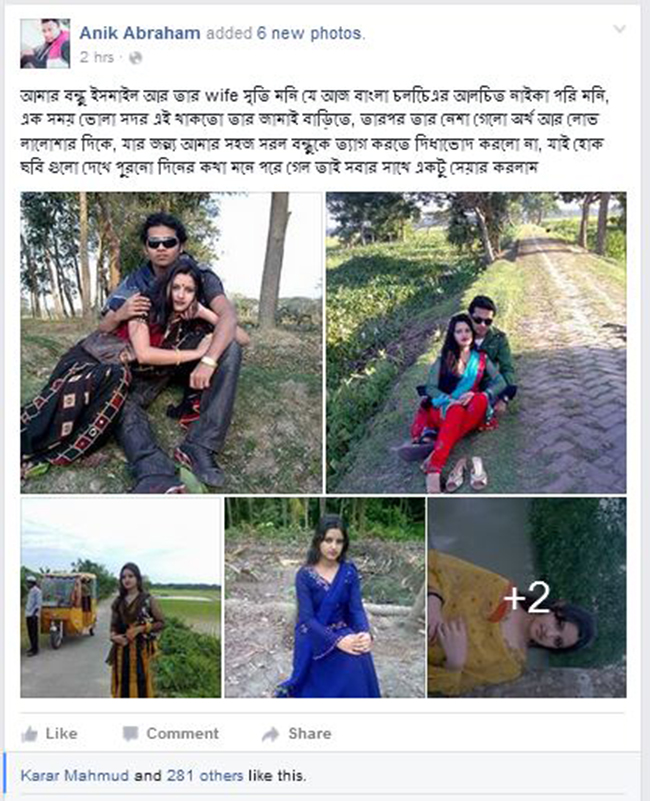The width and height of the screenshot is (650, 801).
Task: Like this post
Action: coord(50,734)
